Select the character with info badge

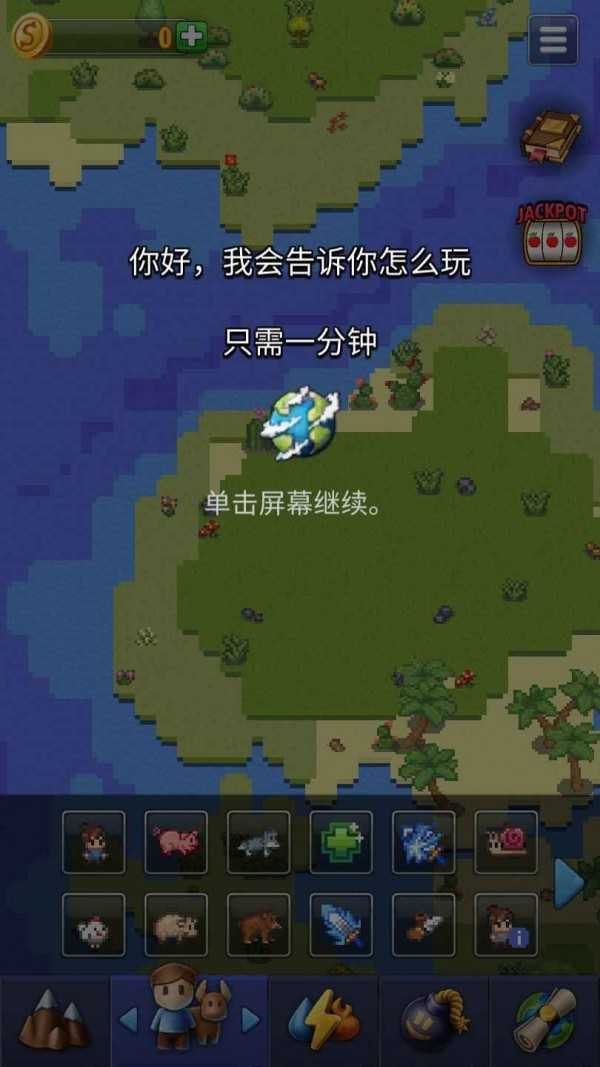click(506, 925)
